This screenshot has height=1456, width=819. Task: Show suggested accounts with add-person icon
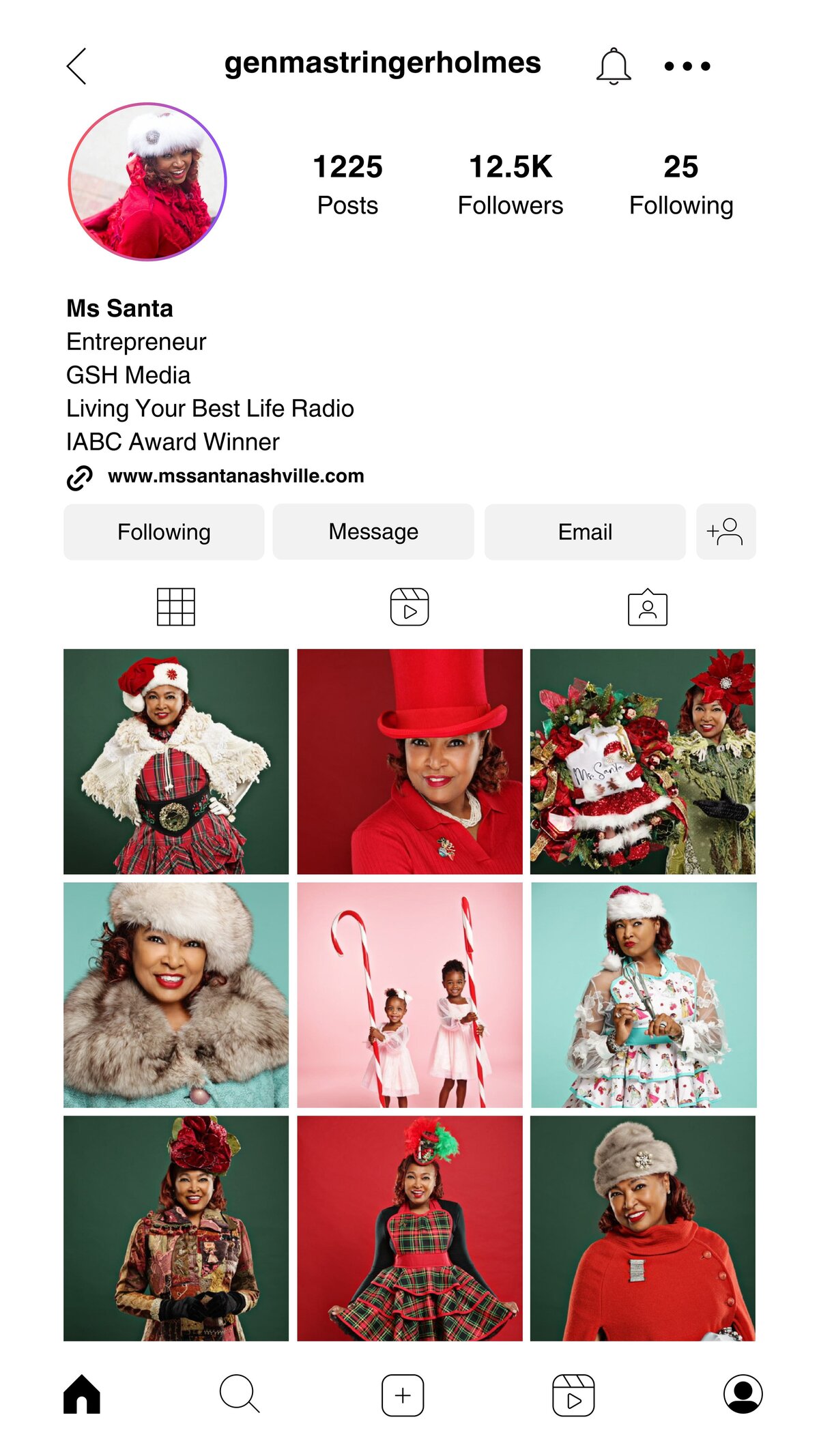coord(725,532)
